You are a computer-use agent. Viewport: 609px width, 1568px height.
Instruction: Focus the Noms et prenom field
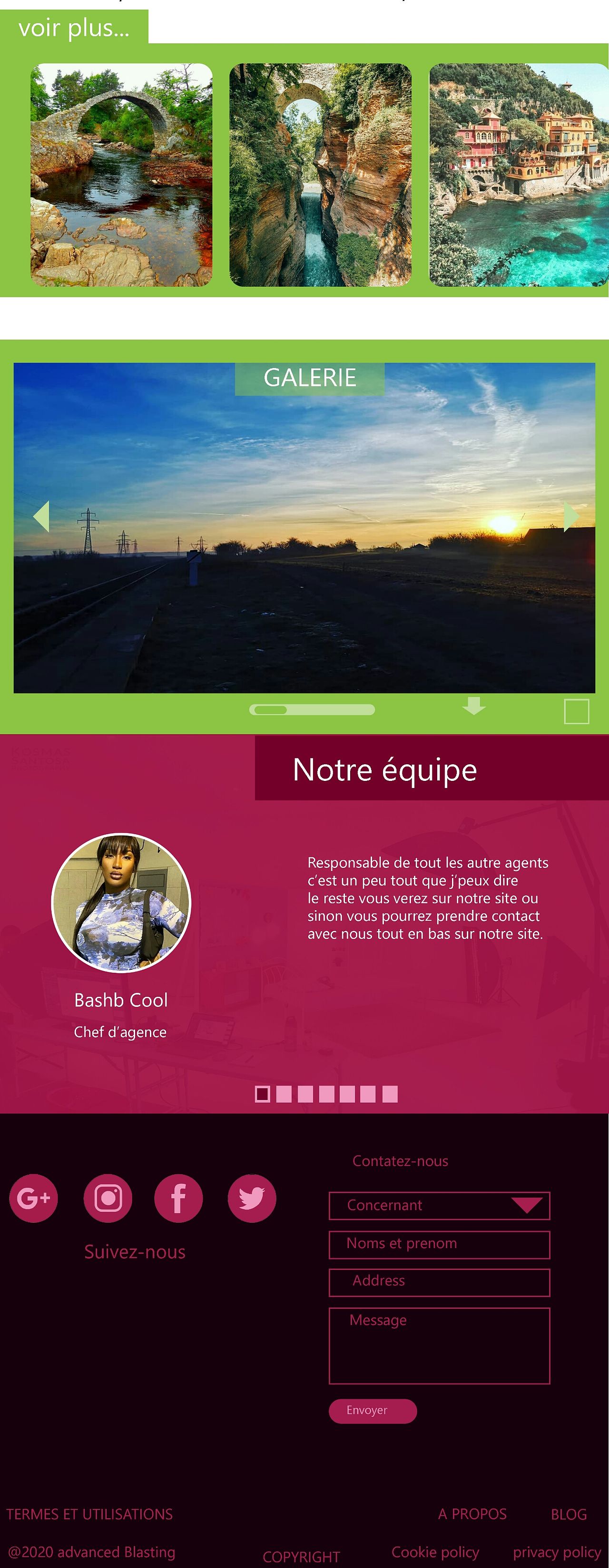tap(439, 1244)
